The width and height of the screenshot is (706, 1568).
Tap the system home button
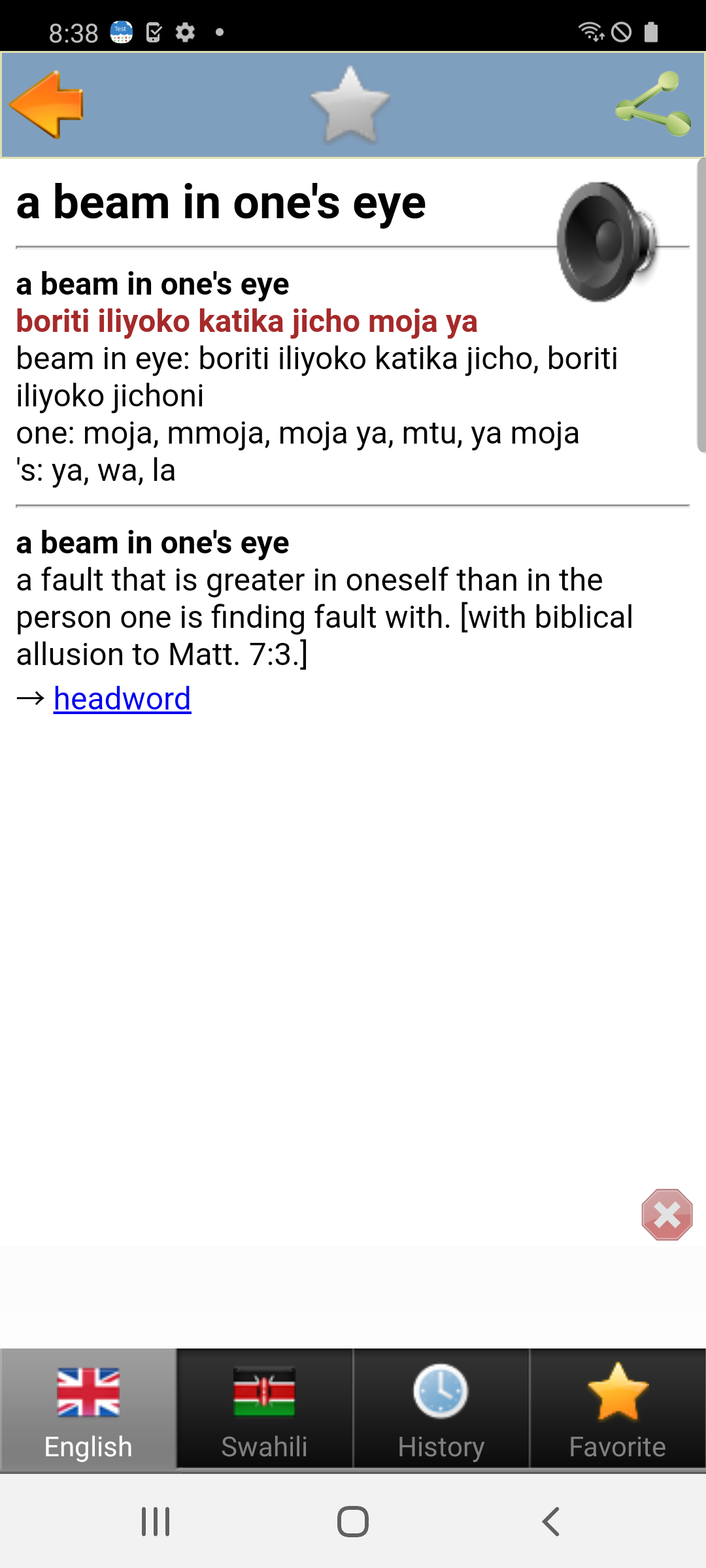pos(353,1522)
